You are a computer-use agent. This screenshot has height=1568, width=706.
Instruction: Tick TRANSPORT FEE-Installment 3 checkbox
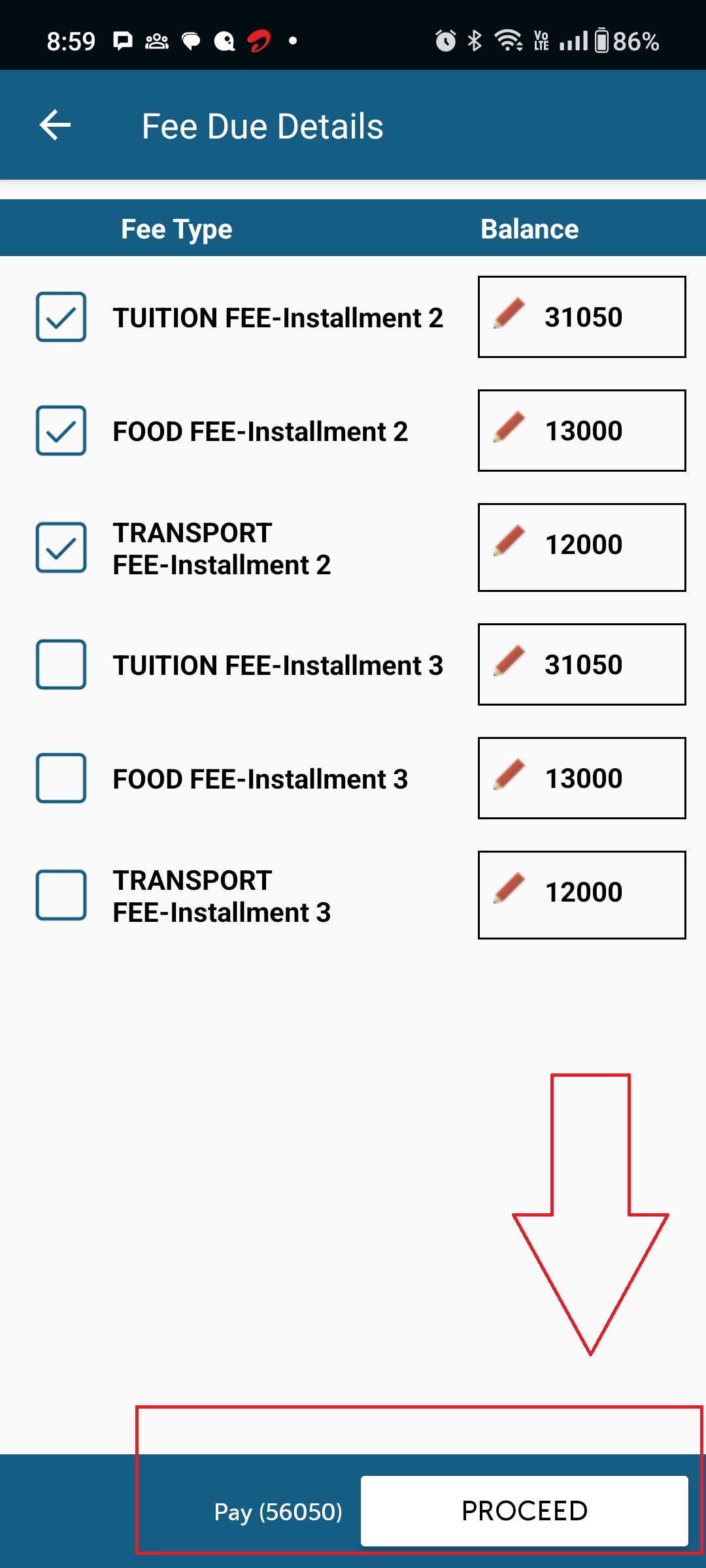61,895
